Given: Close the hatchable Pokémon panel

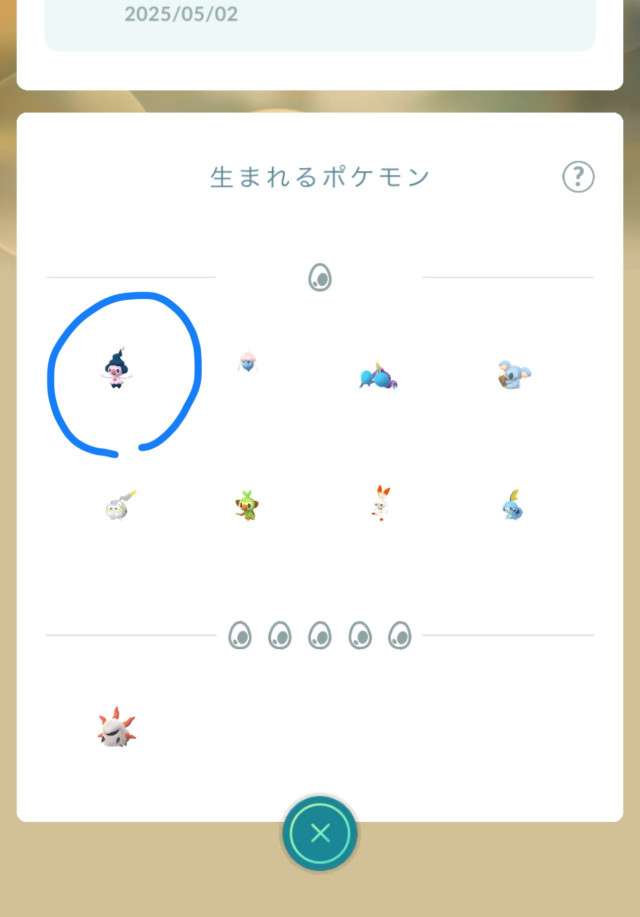Looking at the screenshot, I should tap(320, 833).
